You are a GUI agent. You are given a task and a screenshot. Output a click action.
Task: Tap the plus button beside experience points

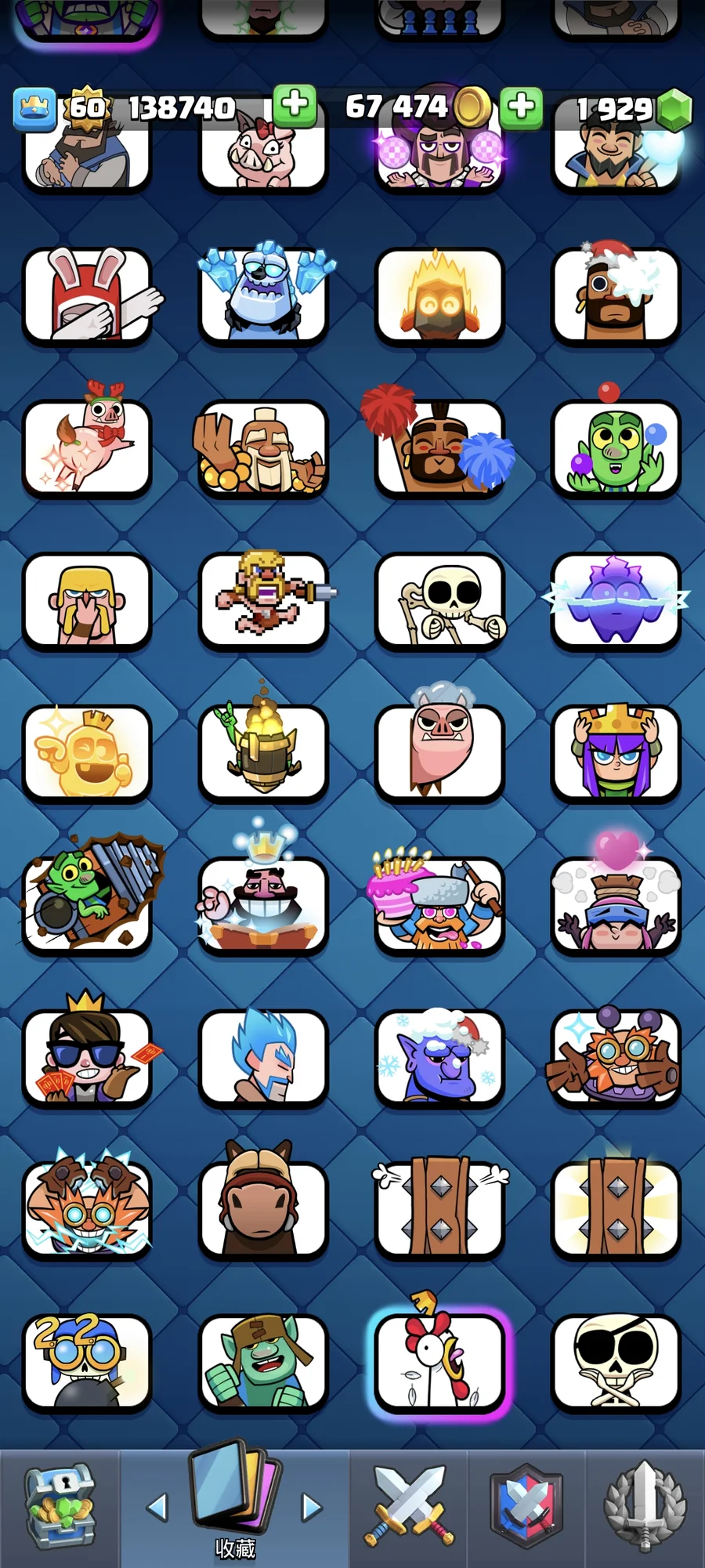pos(295,105)
